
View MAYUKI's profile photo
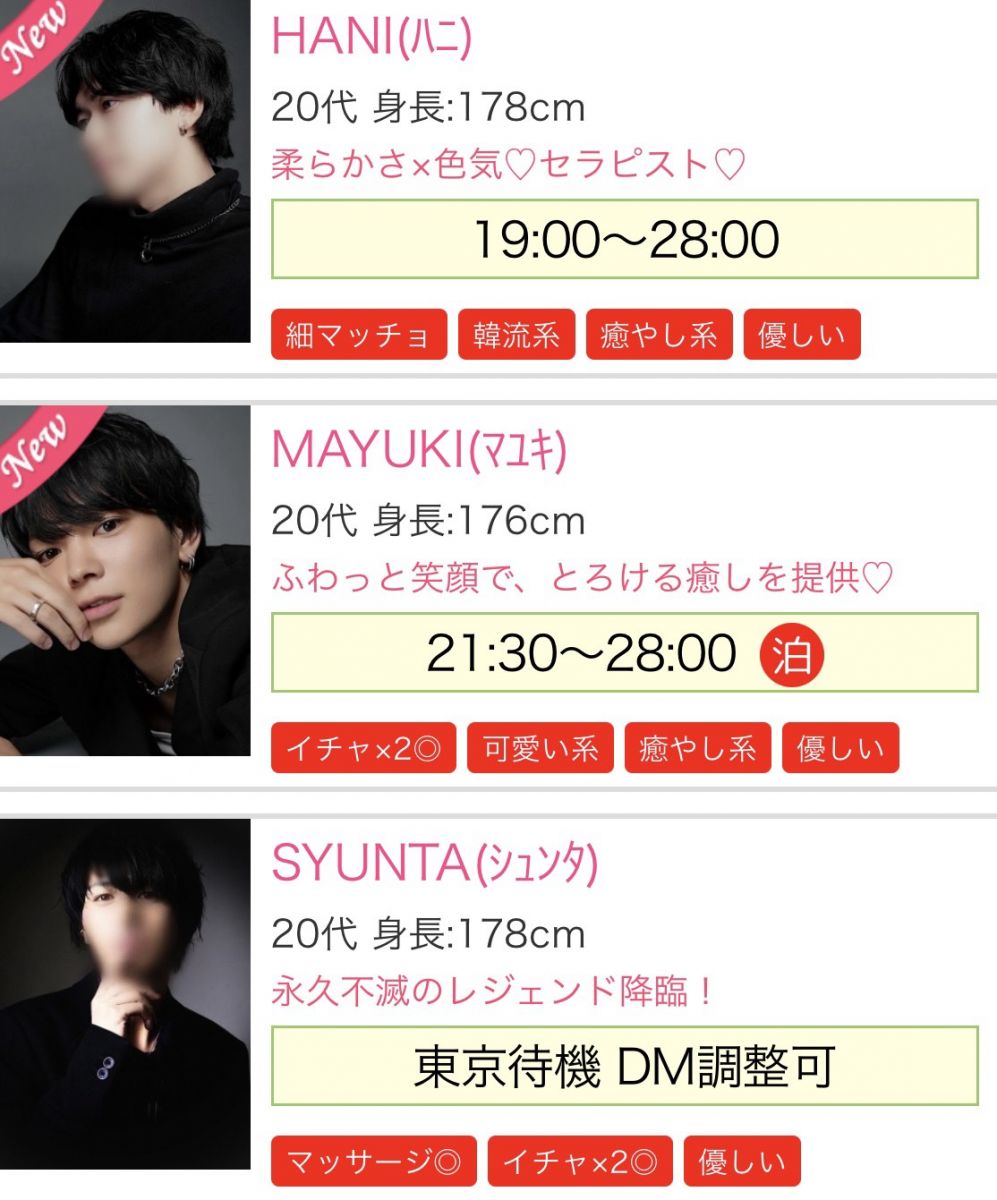point(124,580)
